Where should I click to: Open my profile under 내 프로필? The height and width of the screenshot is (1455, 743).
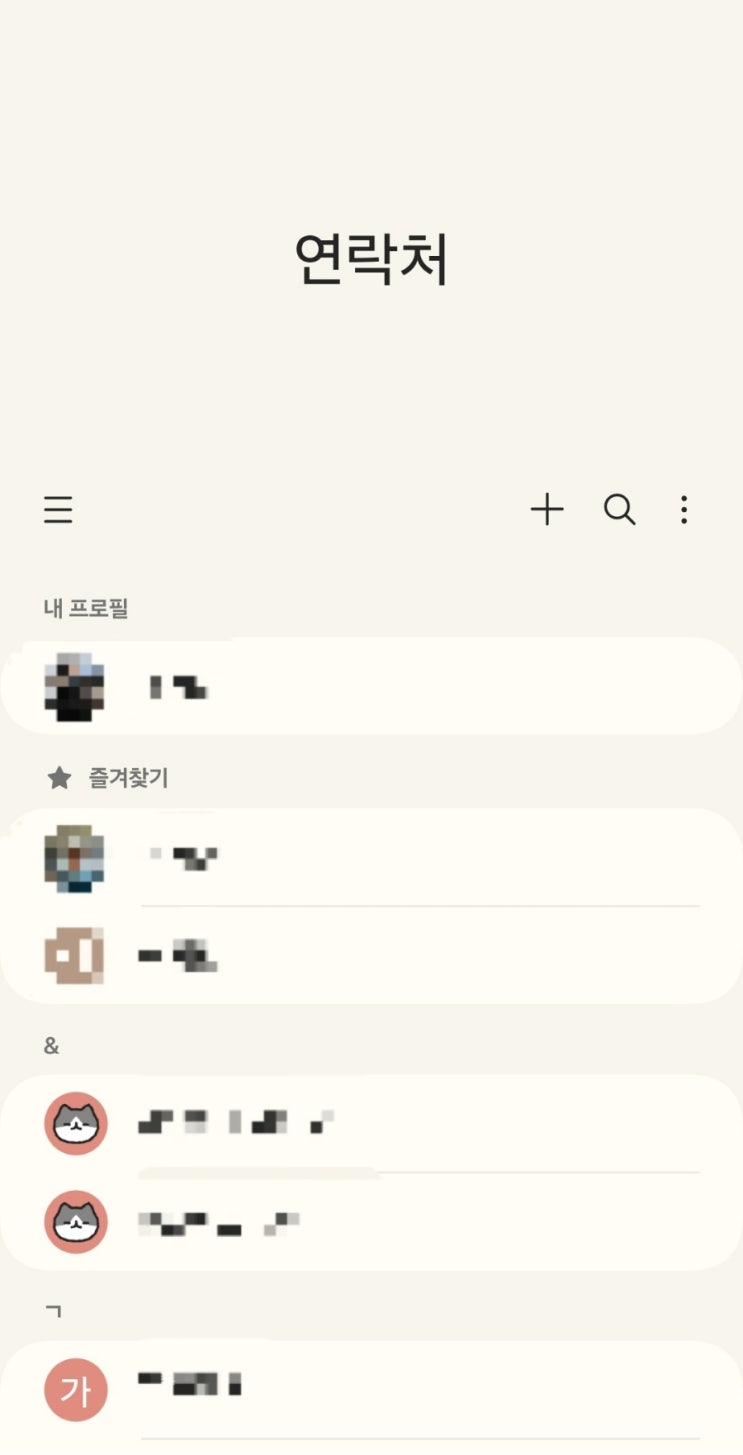370,686
